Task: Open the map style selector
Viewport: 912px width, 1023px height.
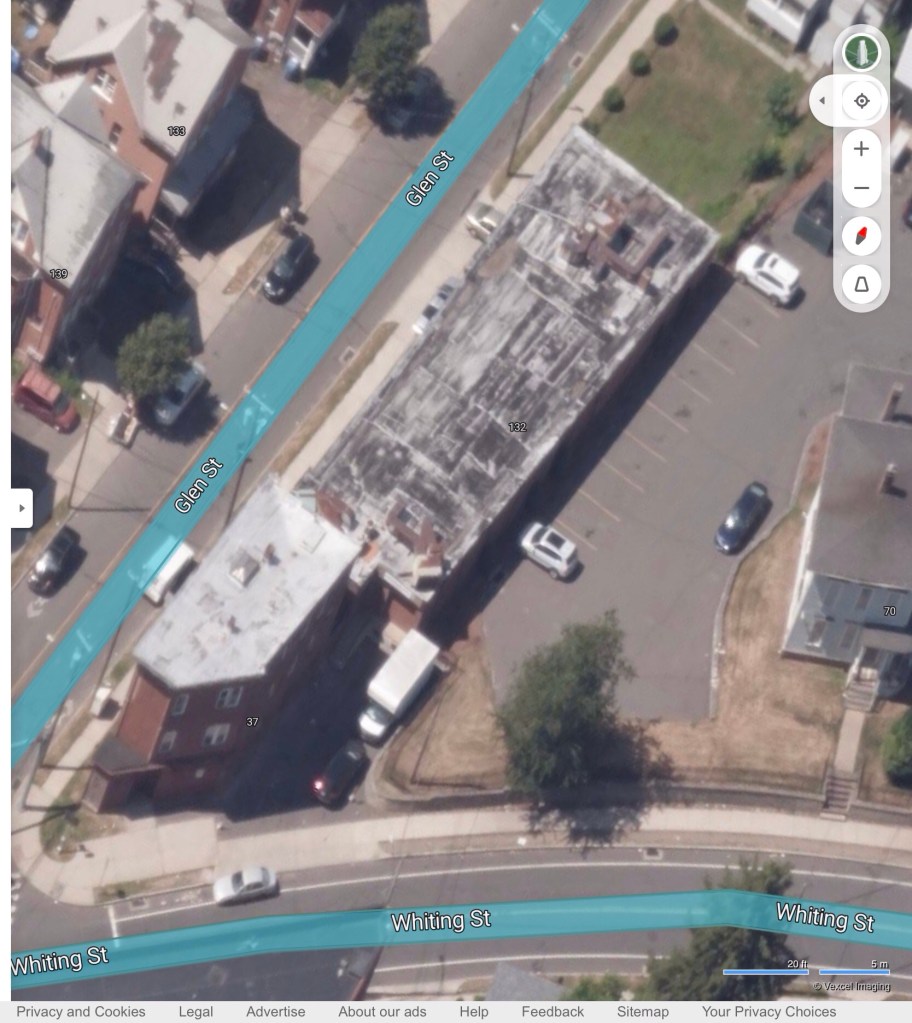Action: pos(861,52)
